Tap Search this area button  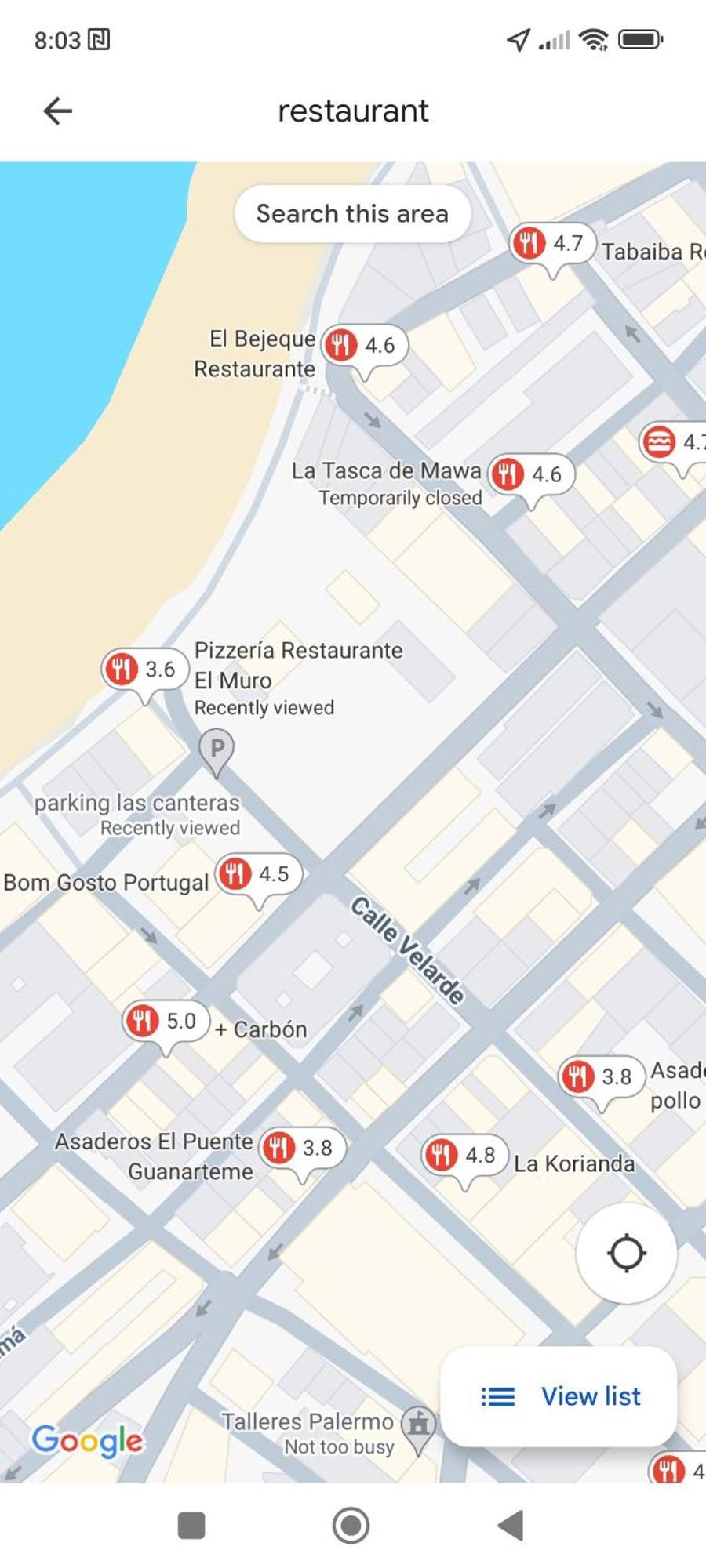[352, 213]
